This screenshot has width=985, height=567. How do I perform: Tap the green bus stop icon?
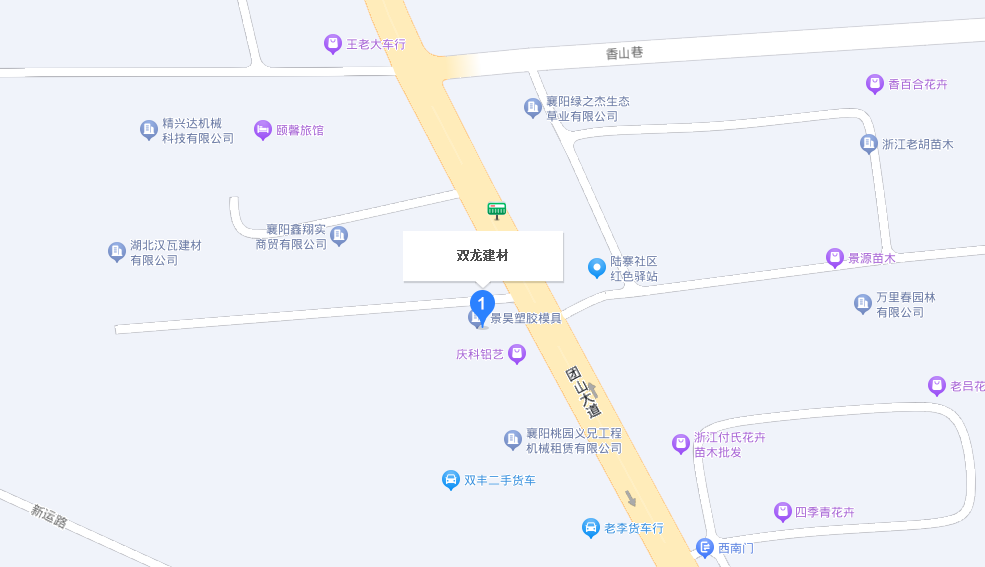point(496,209)
